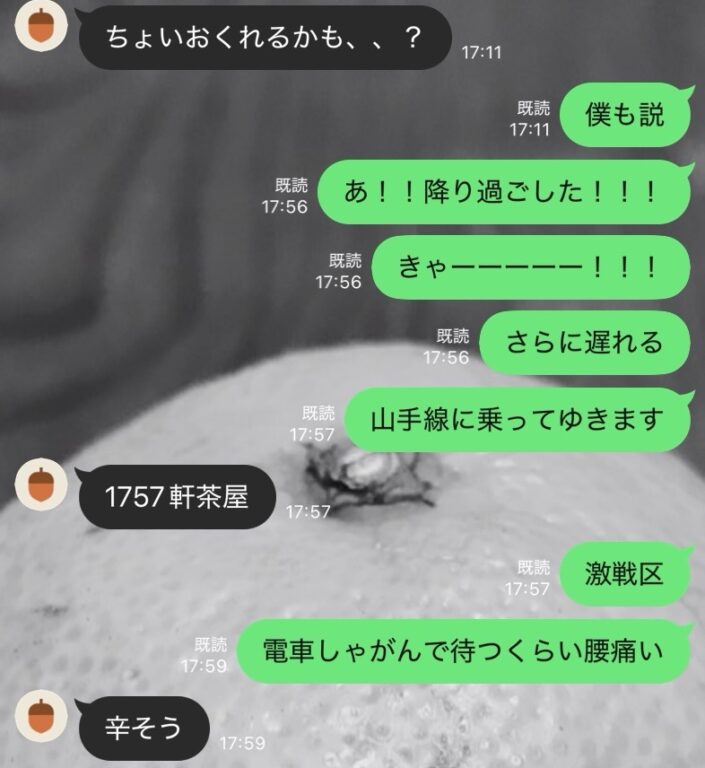Open acorn avatar beside ちょいおくれるかも message
Viewport: 705px width, 768px height.
coord(41,25)
